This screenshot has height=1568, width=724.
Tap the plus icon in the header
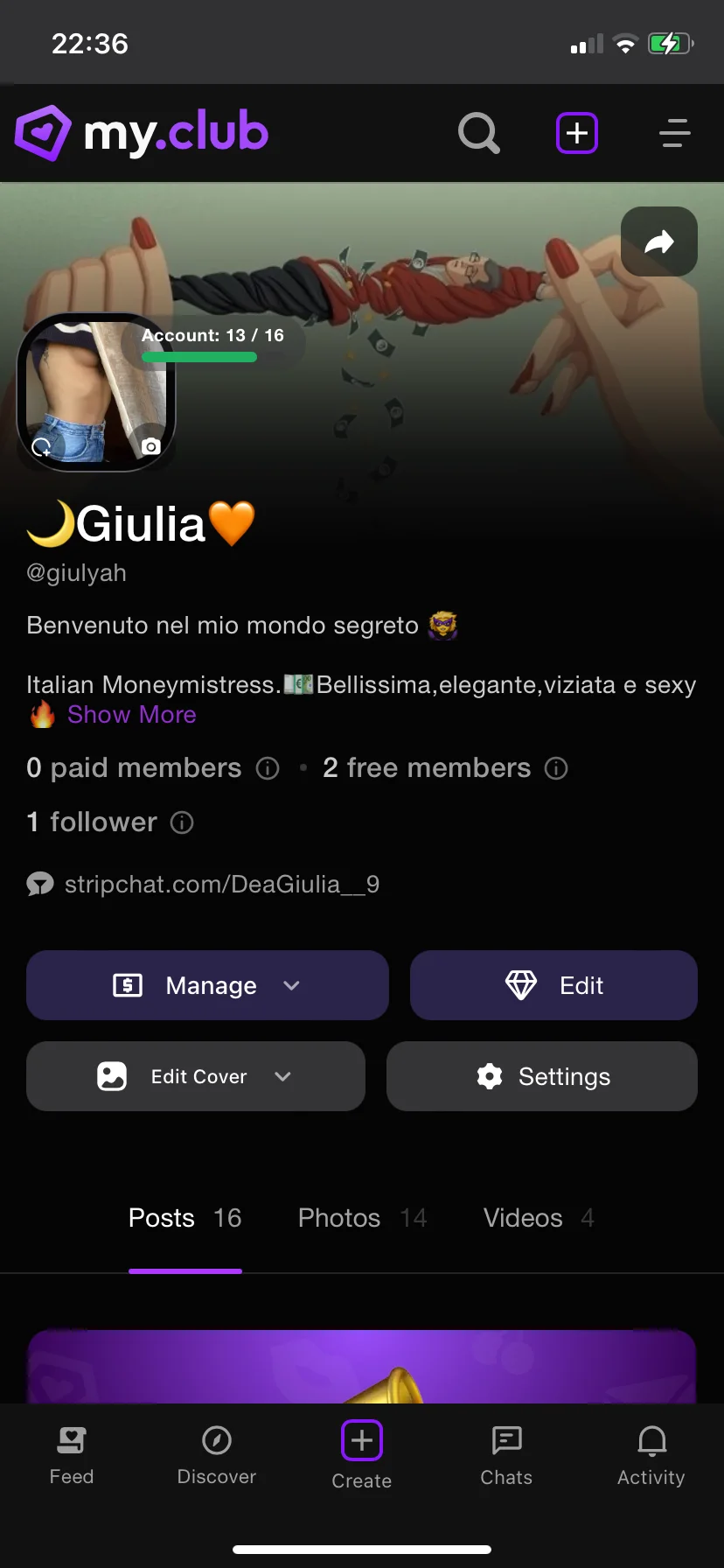[x=577, y=133]
